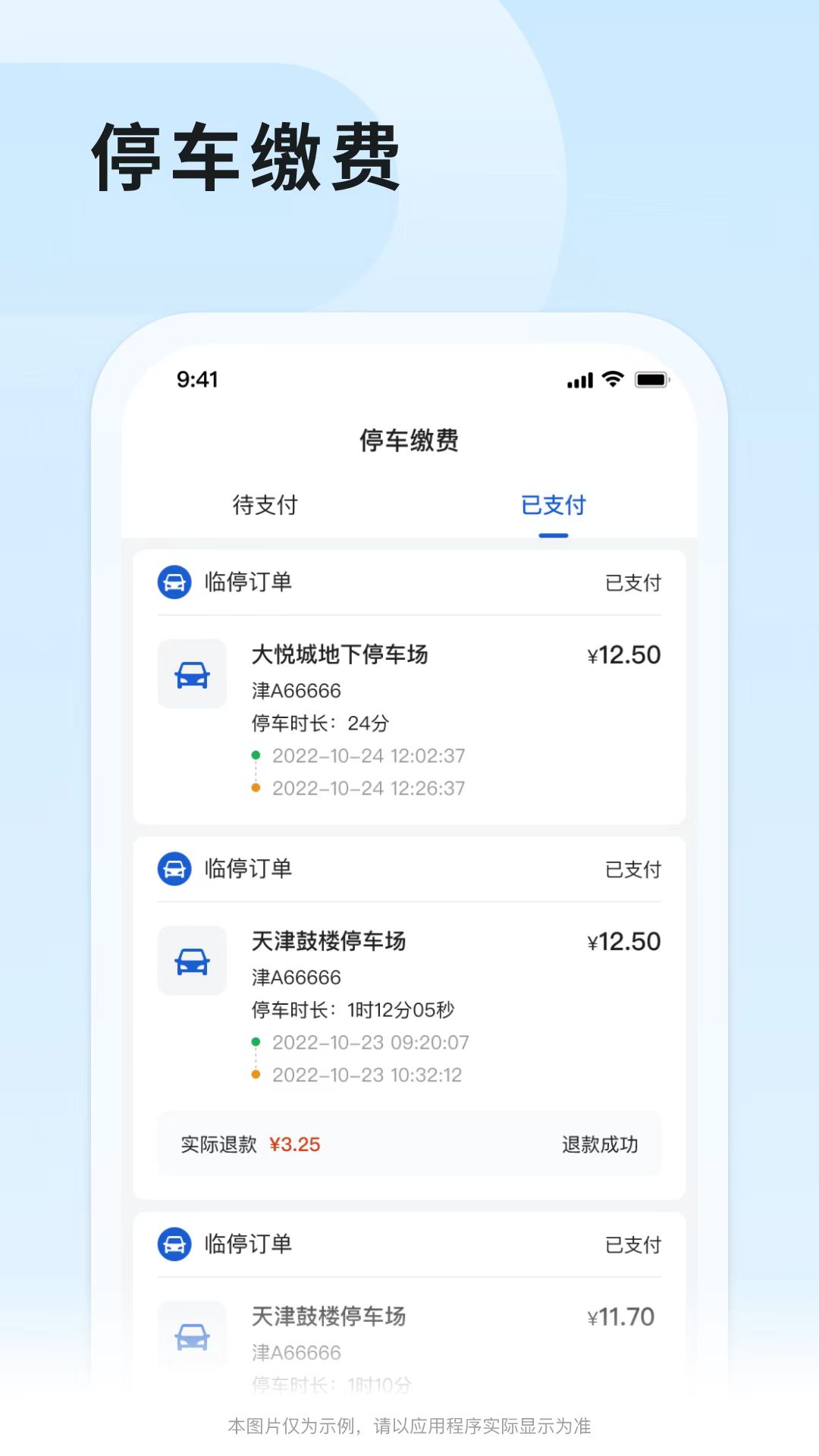Tap the 停车缴费 page title

point(409,440)
